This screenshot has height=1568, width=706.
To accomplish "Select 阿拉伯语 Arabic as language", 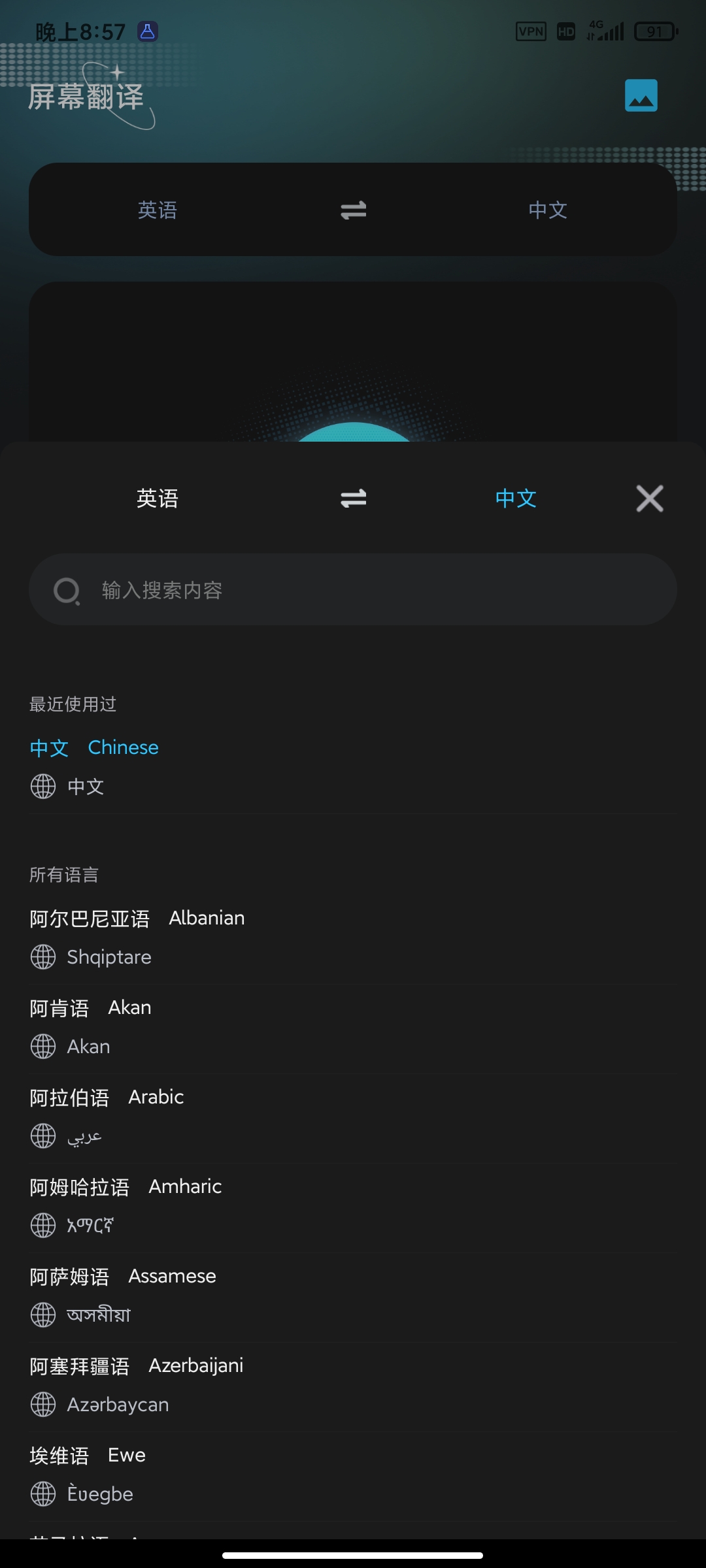I will (107, 1116).
